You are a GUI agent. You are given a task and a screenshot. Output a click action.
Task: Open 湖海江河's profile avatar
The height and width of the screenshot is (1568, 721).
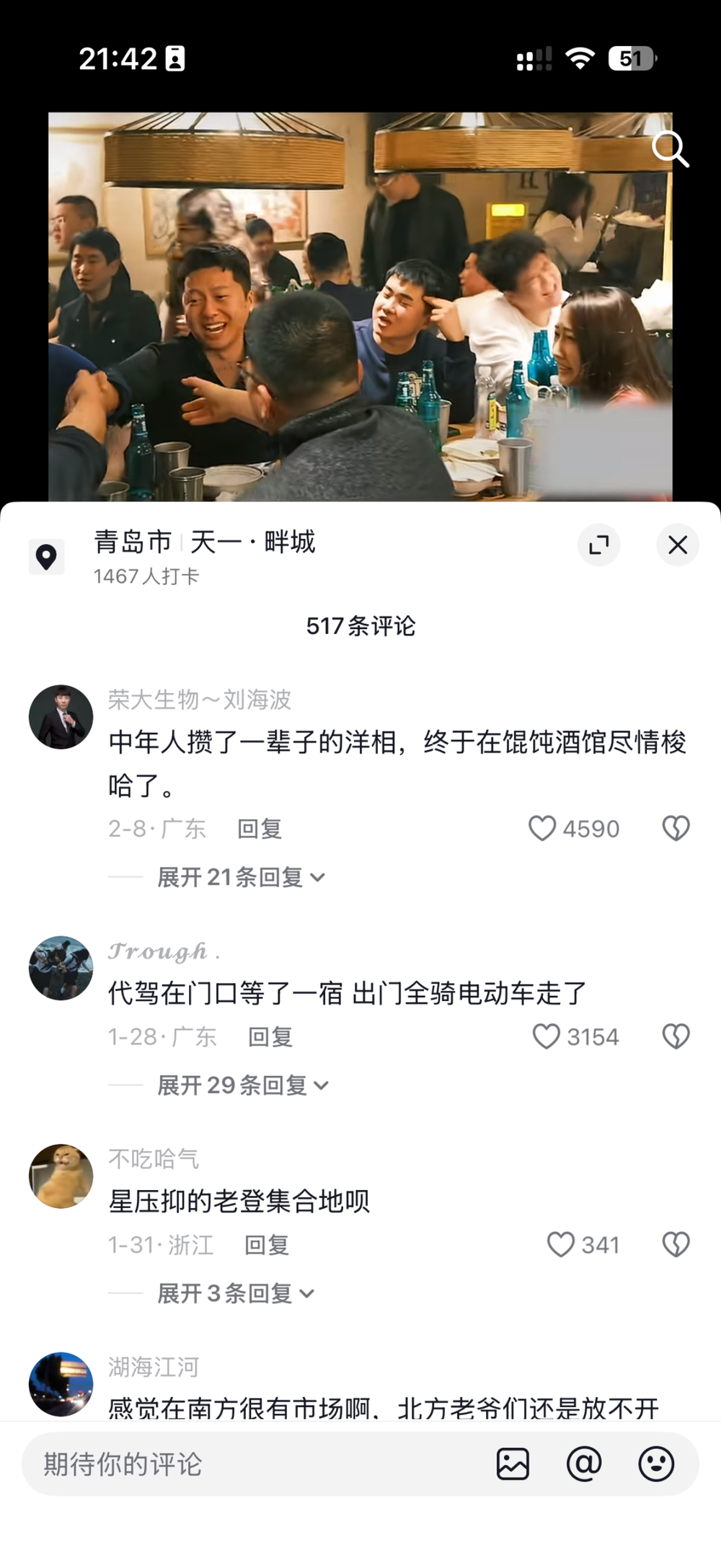point(61,1383)
